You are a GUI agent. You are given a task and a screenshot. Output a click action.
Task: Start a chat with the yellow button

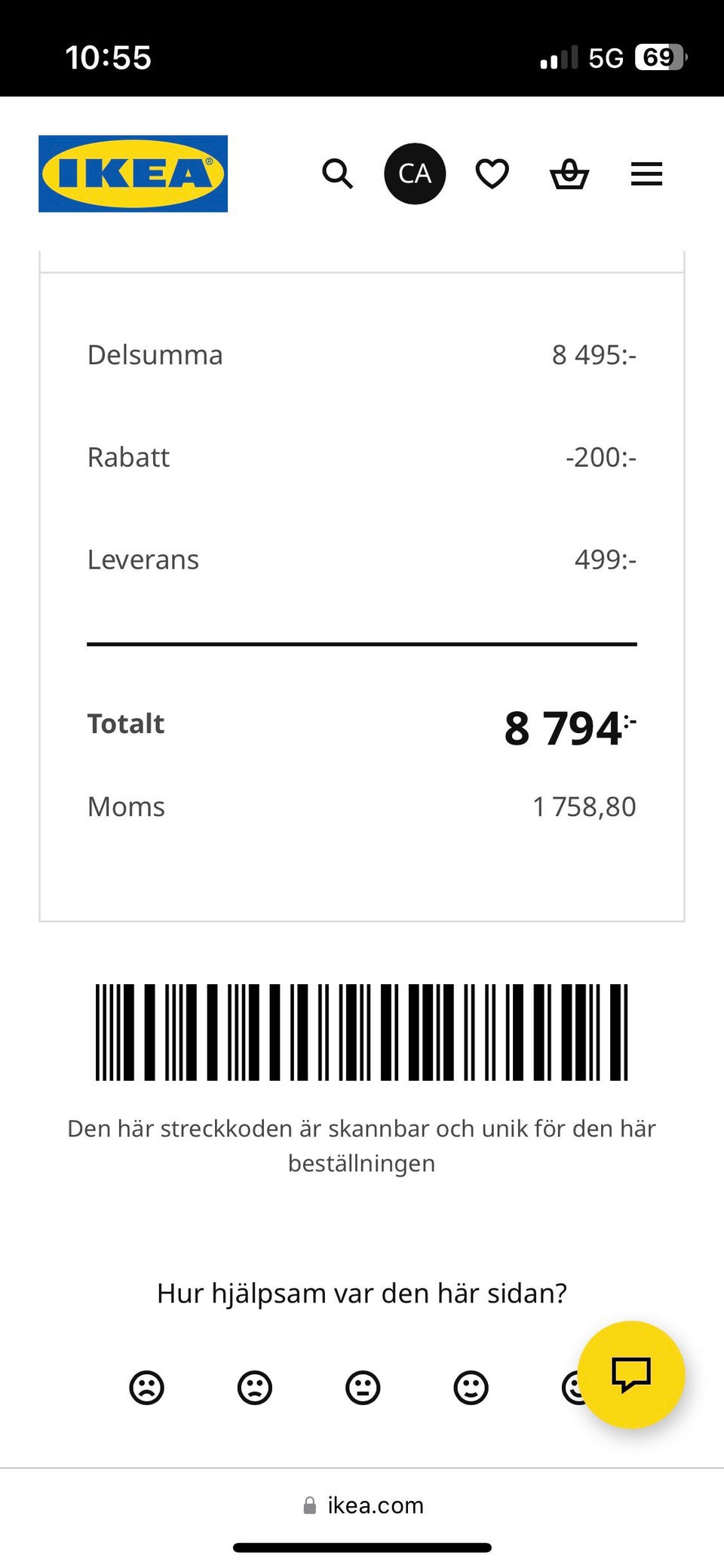coord(630,1373)
